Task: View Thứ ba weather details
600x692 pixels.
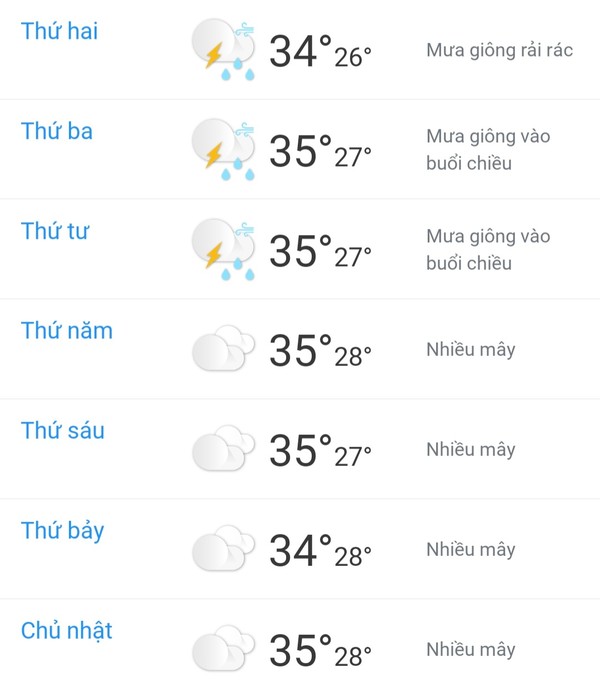Action: click(x=57, y=131)
